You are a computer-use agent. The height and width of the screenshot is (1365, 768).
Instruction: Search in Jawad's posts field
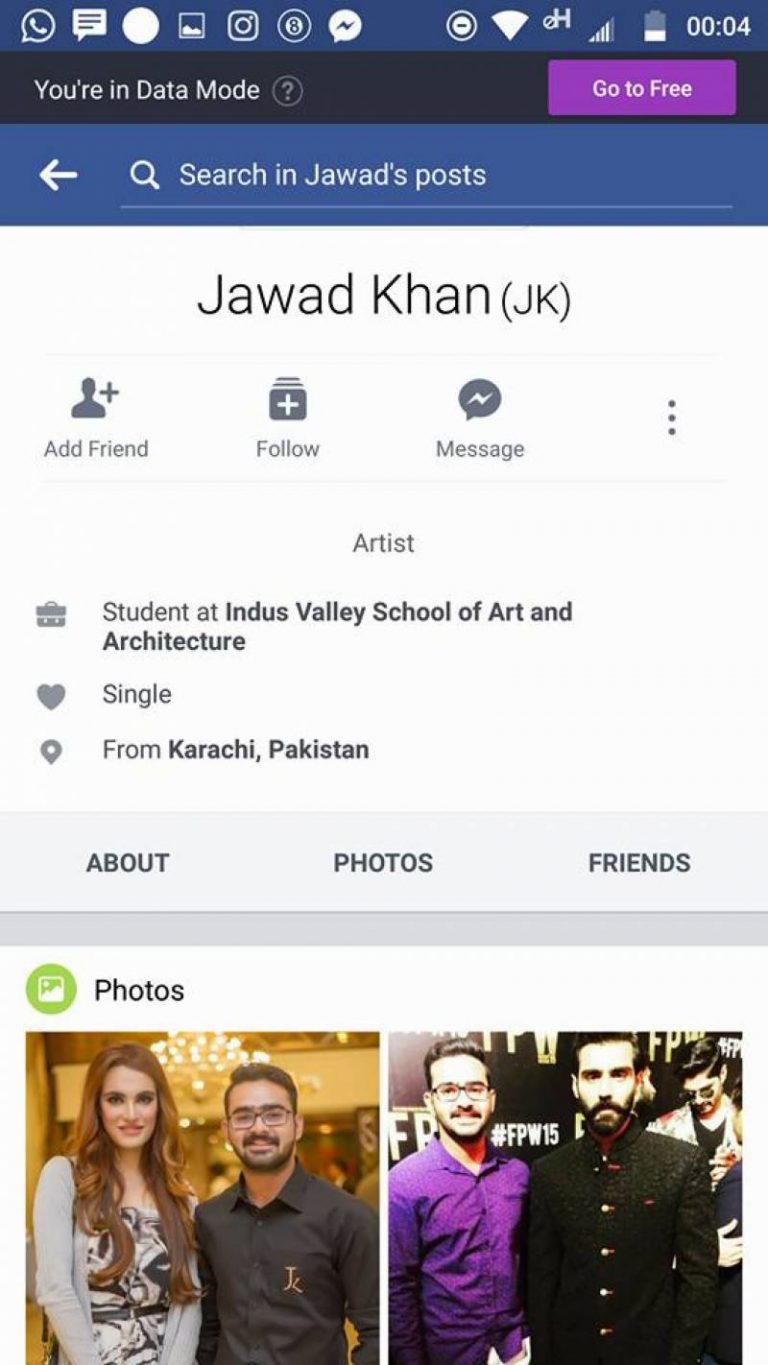point(426,175)
